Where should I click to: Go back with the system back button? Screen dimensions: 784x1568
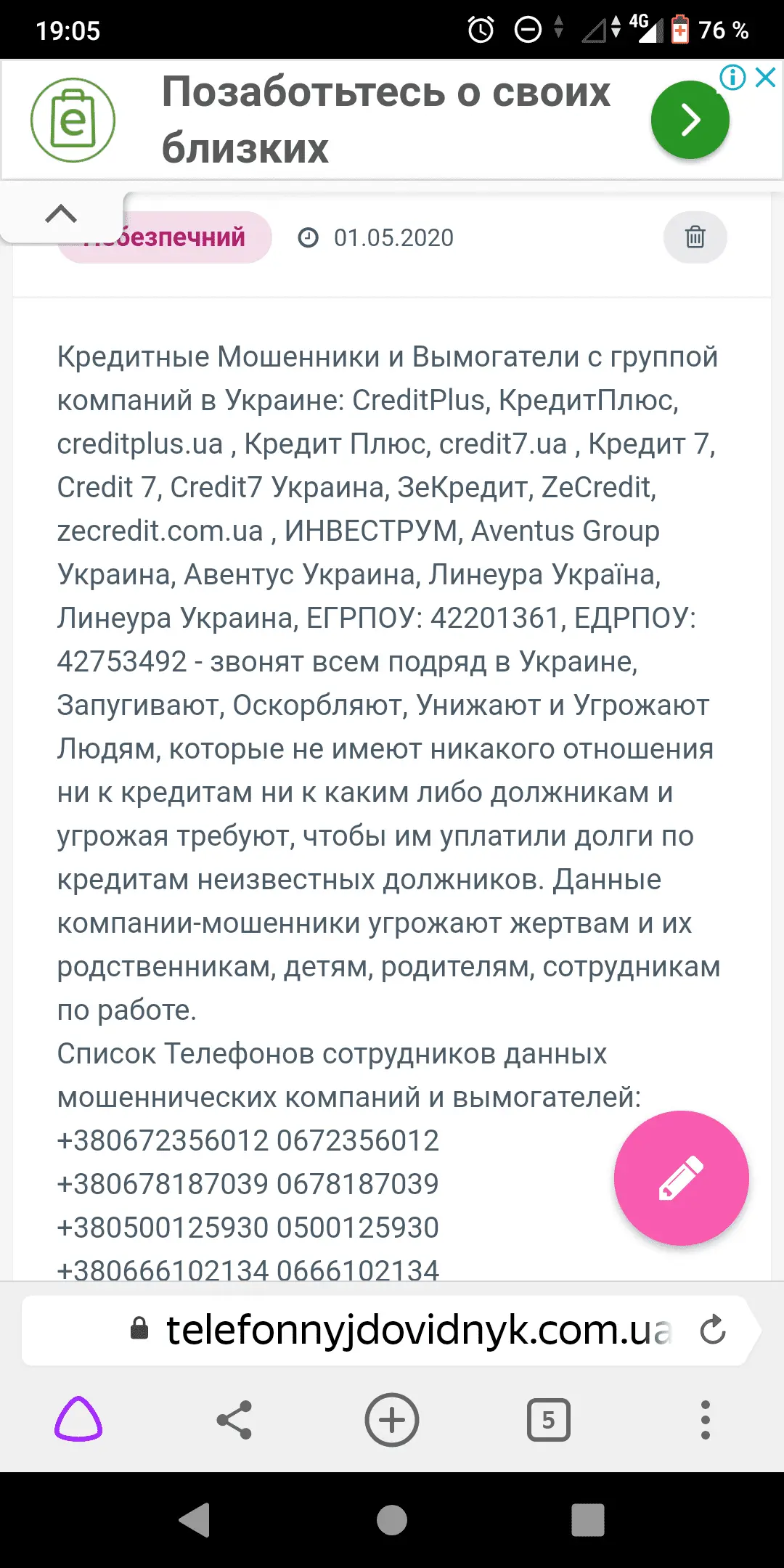[x=195, y=1519]
